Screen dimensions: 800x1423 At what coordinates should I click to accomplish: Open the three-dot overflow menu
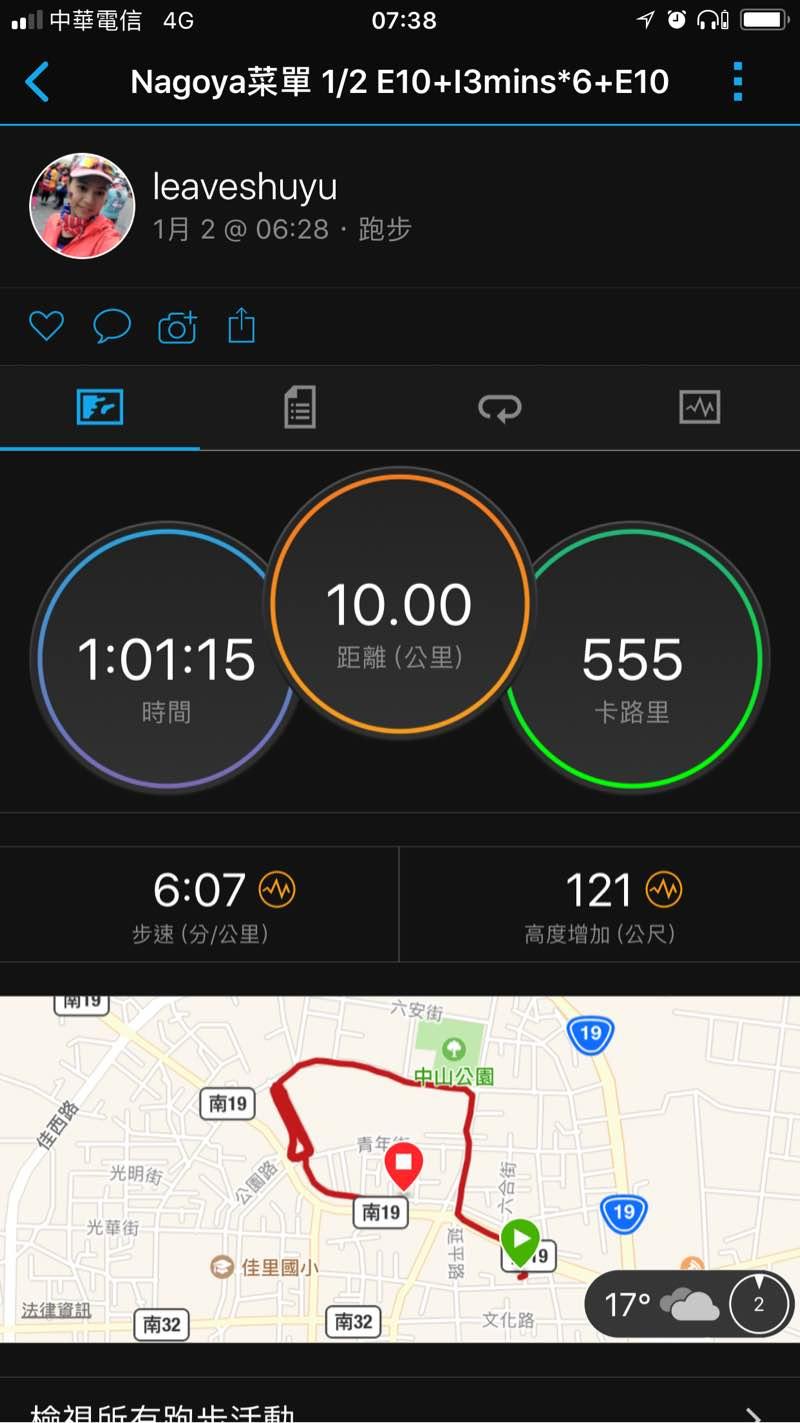click(738, 81)
